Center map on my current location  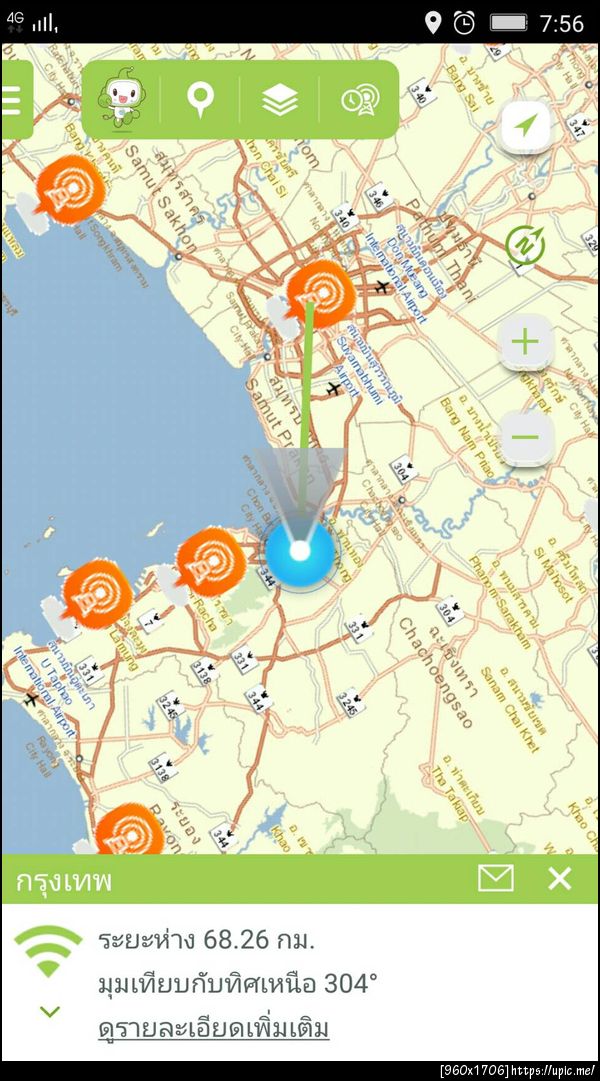tap(526, 127)
